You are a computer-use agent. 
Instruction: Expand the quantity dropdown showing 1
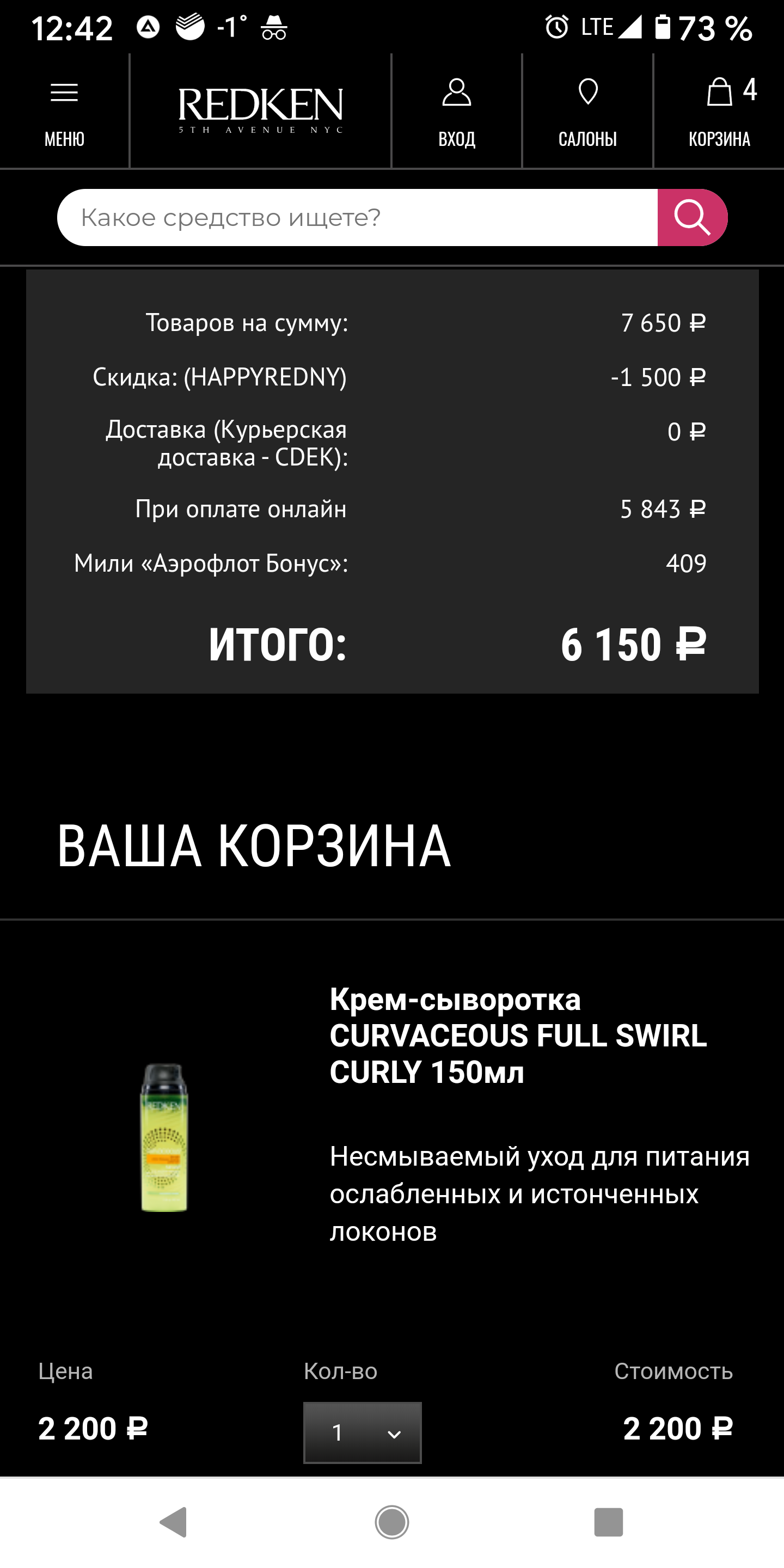[x=362, y=1432]
